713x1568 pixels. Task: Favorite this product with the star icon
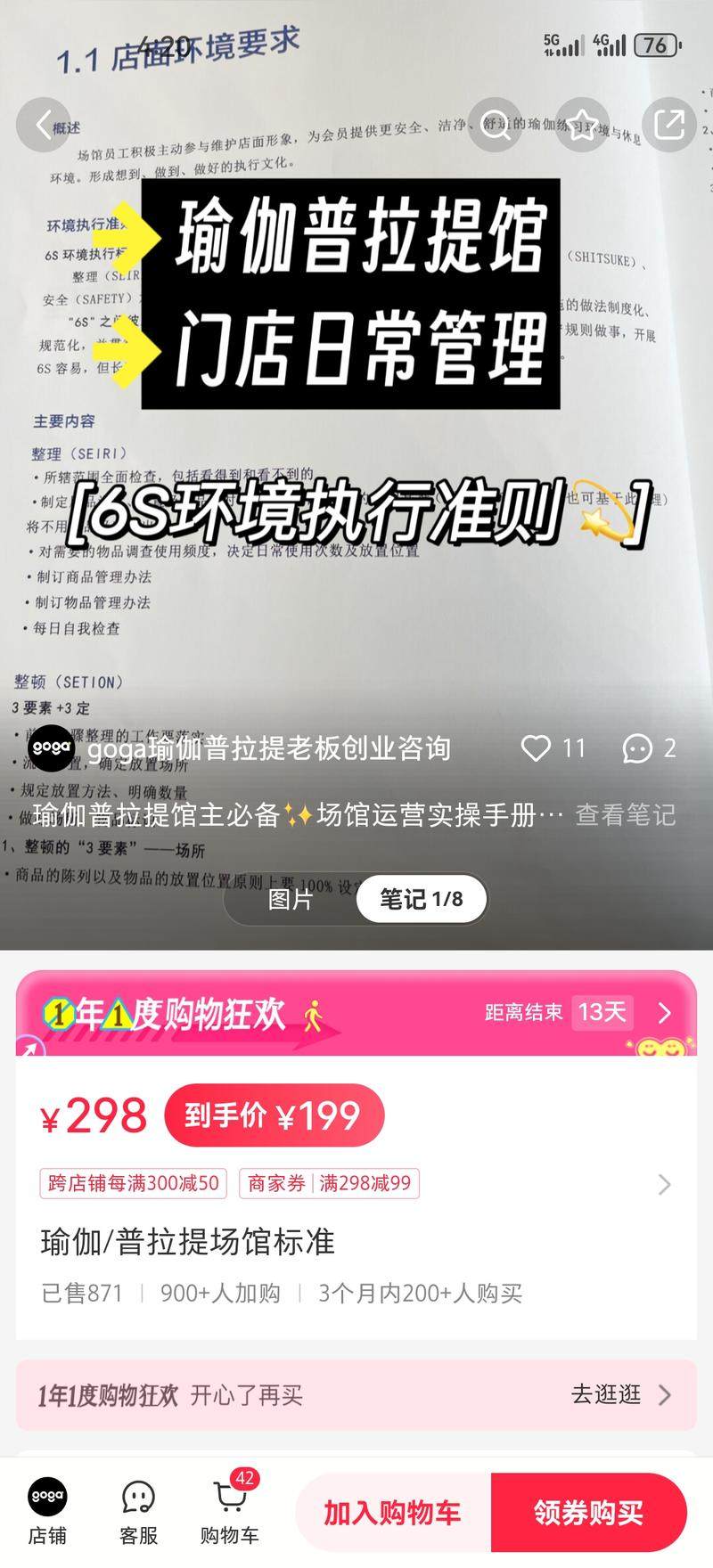tap(583, 124)
